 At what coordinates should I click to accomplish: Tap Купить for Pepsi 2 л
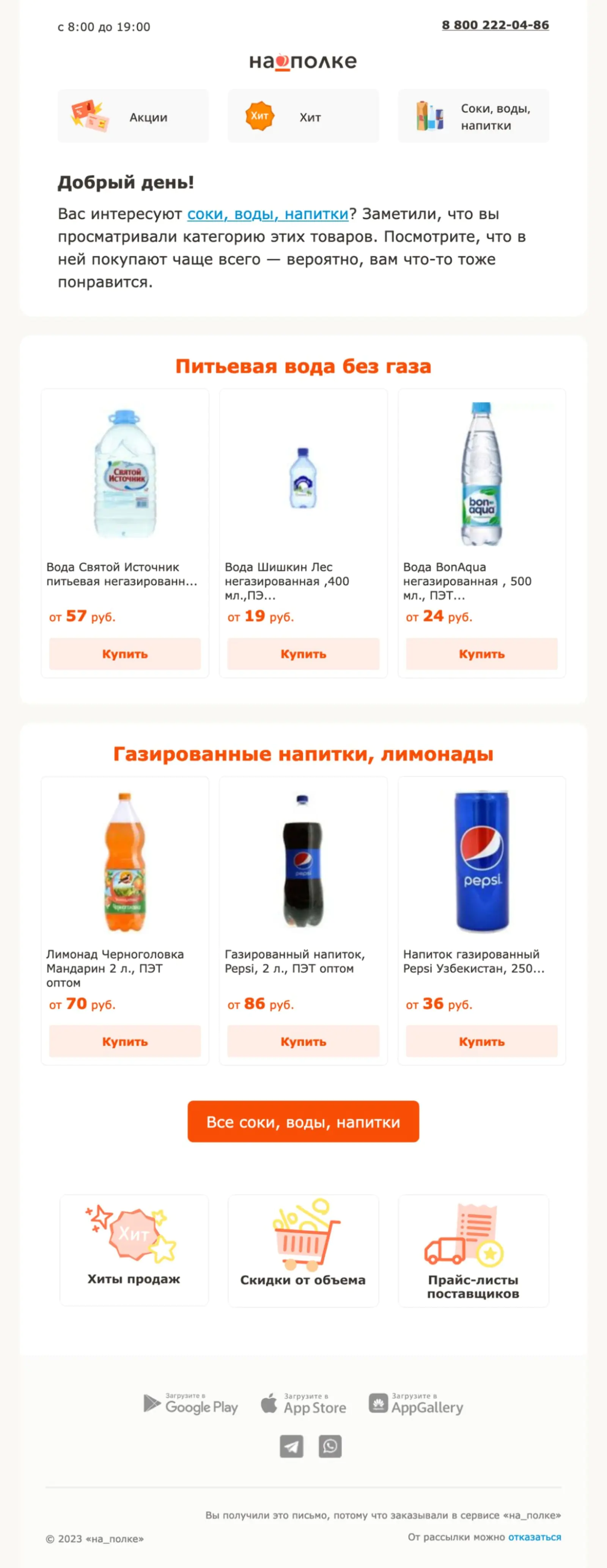tap(303, 1042)
